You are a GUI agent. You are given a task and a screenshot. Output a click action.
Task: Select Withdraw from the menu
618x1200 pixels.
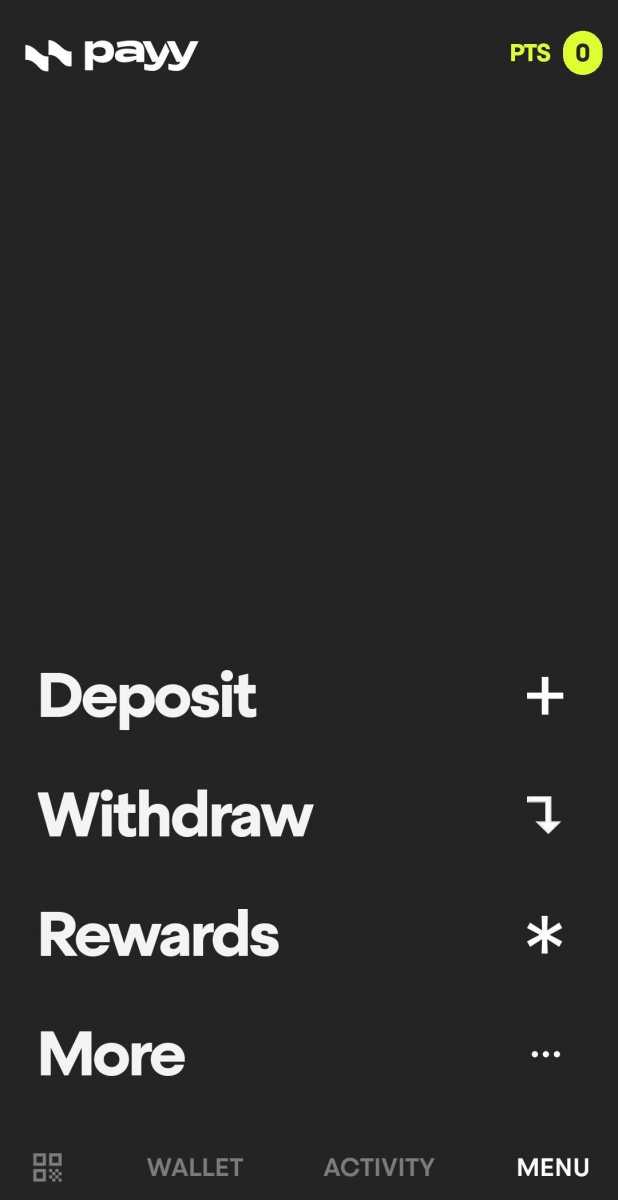click(x=176, y=816)
